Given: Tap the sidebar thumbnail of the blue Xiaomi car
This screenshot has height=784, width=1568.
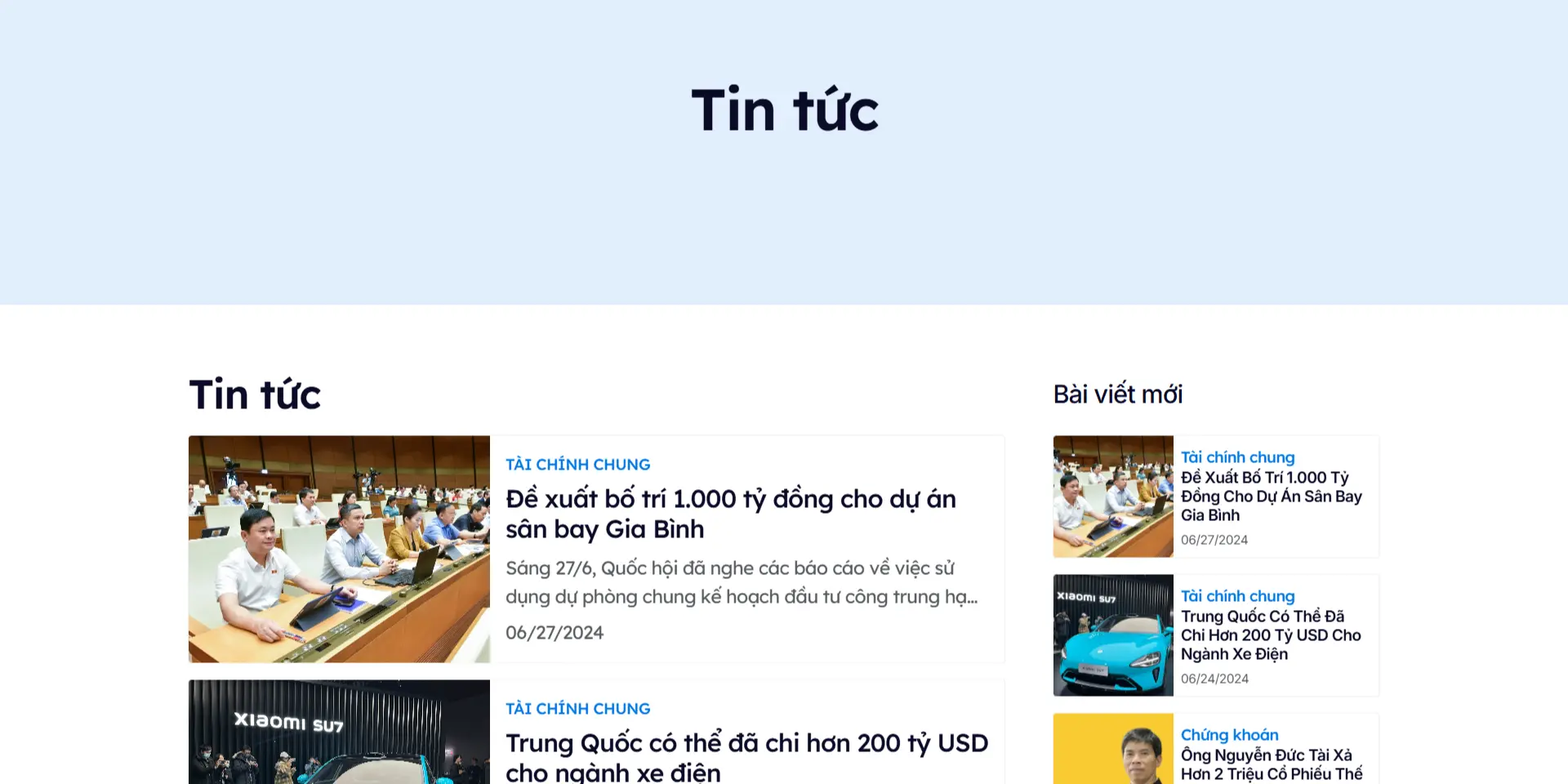Looking at the screenshot, I should point(1113,635).
